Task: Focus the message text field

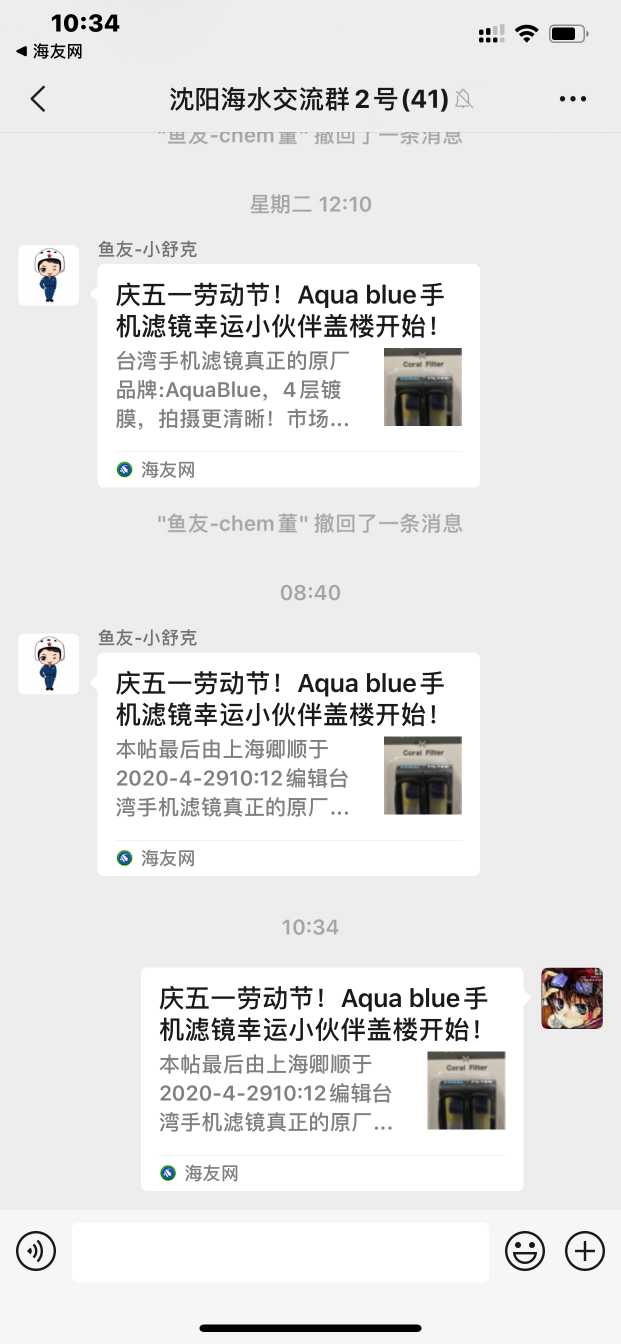Action: pyautogui.click(x=280, y=1251)
